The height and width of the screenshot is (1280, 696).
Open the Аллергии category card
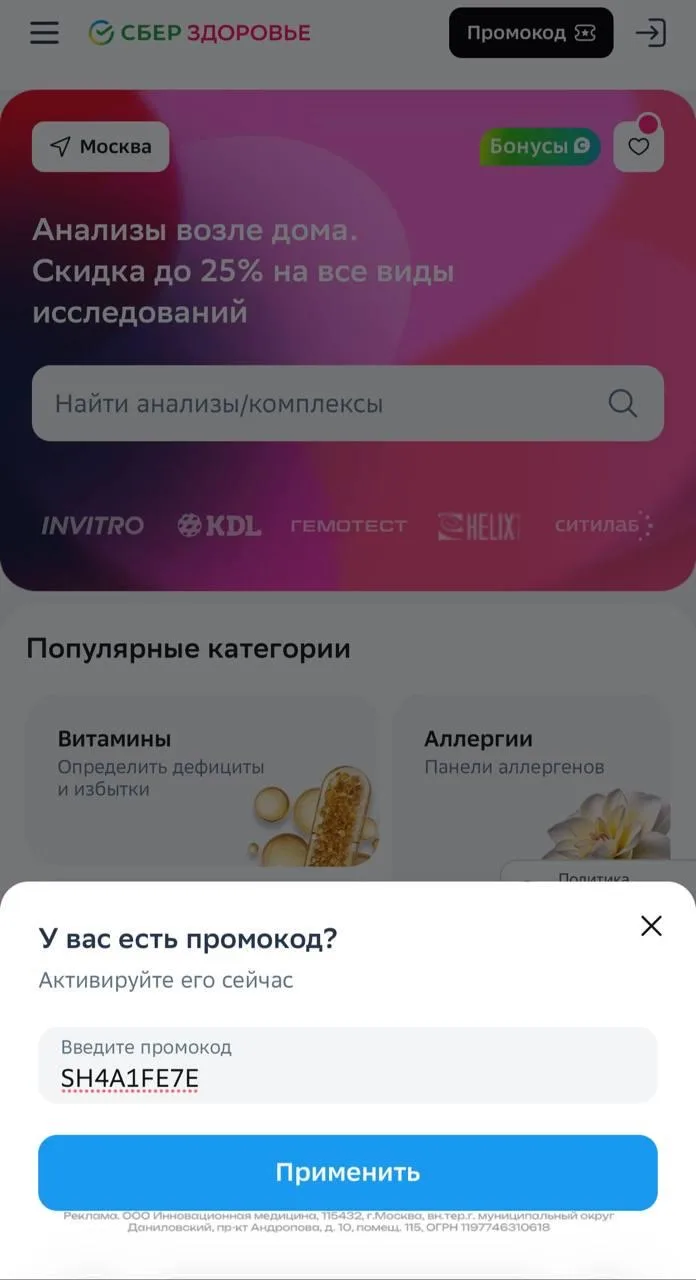click(530, 780)
